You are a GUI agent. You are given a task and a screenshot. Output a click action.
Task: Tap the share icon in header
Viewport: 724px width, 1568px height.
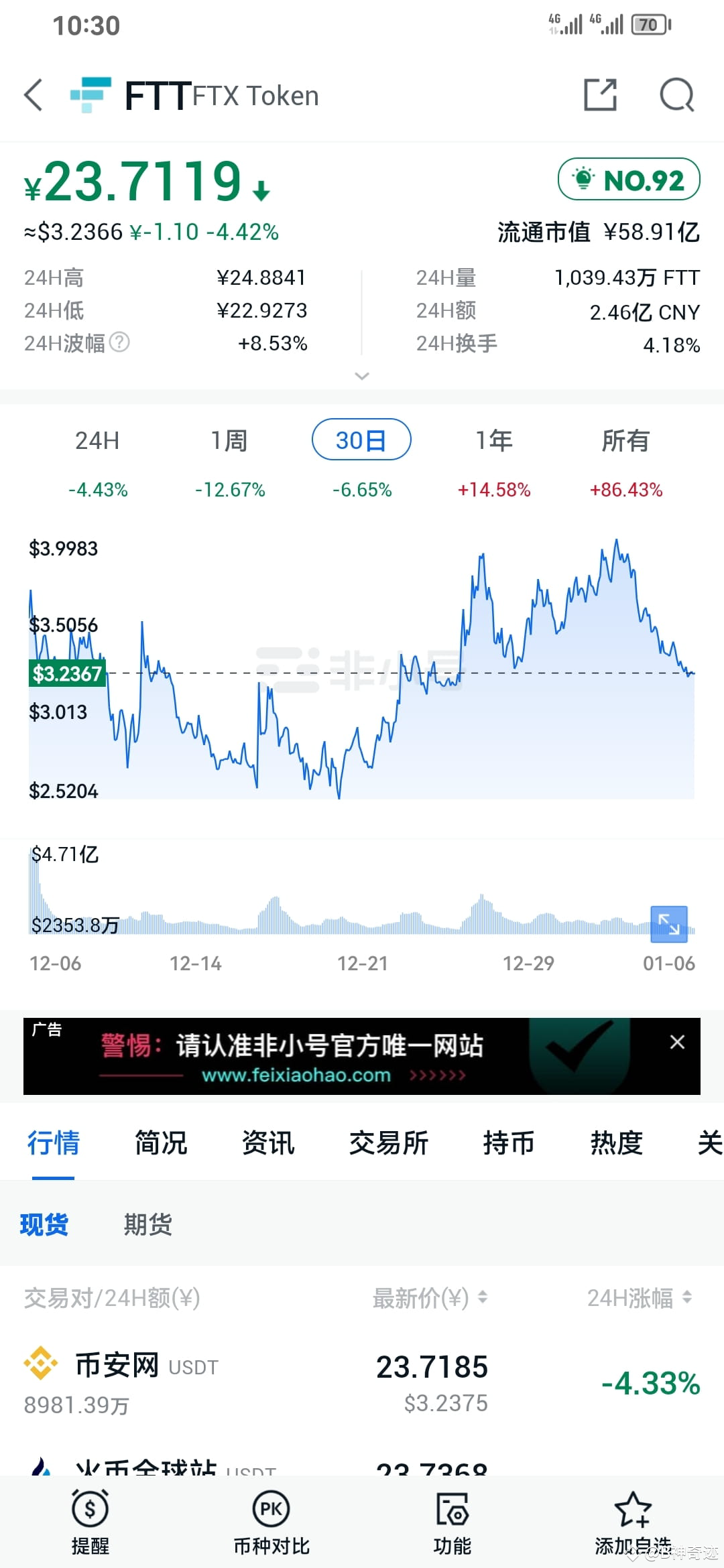click(x=600, y=95)
